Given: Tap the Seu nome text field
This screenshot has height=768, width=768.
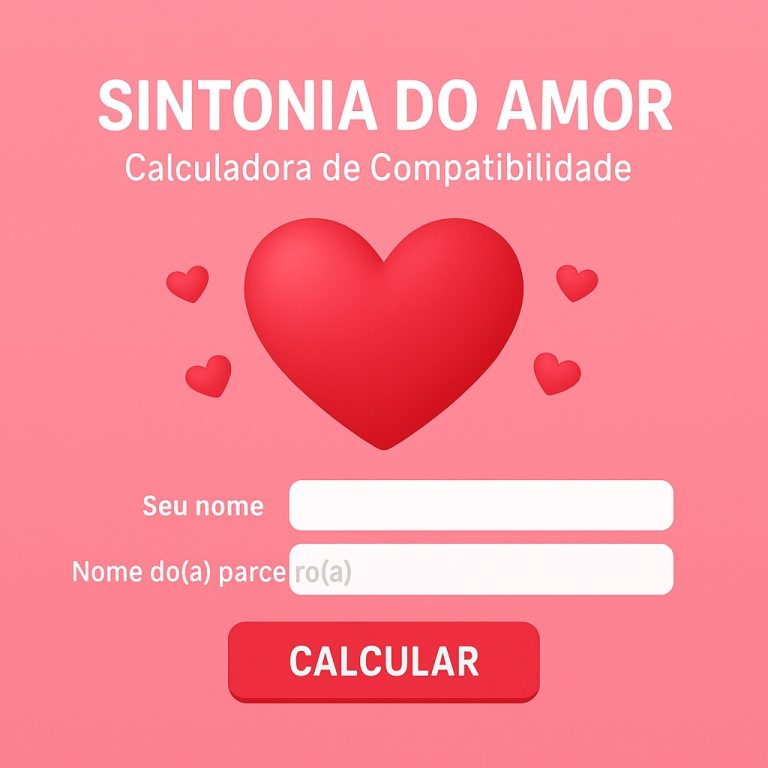Looking at the screenshot, I should click(481, 505).
